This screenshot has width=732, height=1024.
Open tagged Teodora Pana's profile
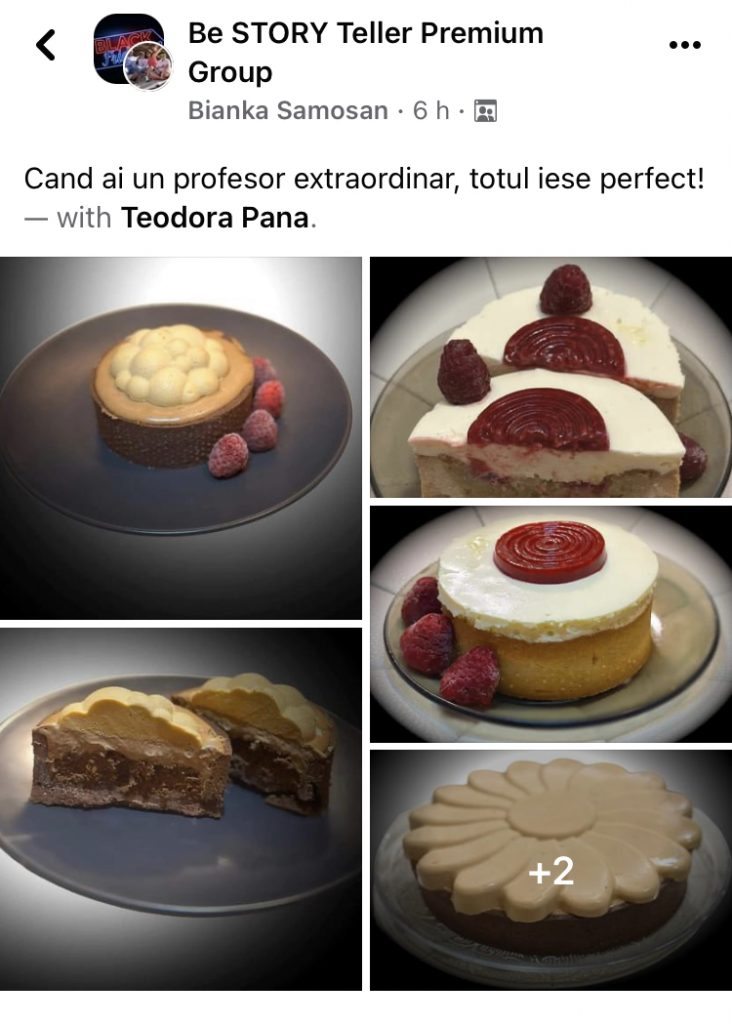(215, 218)
